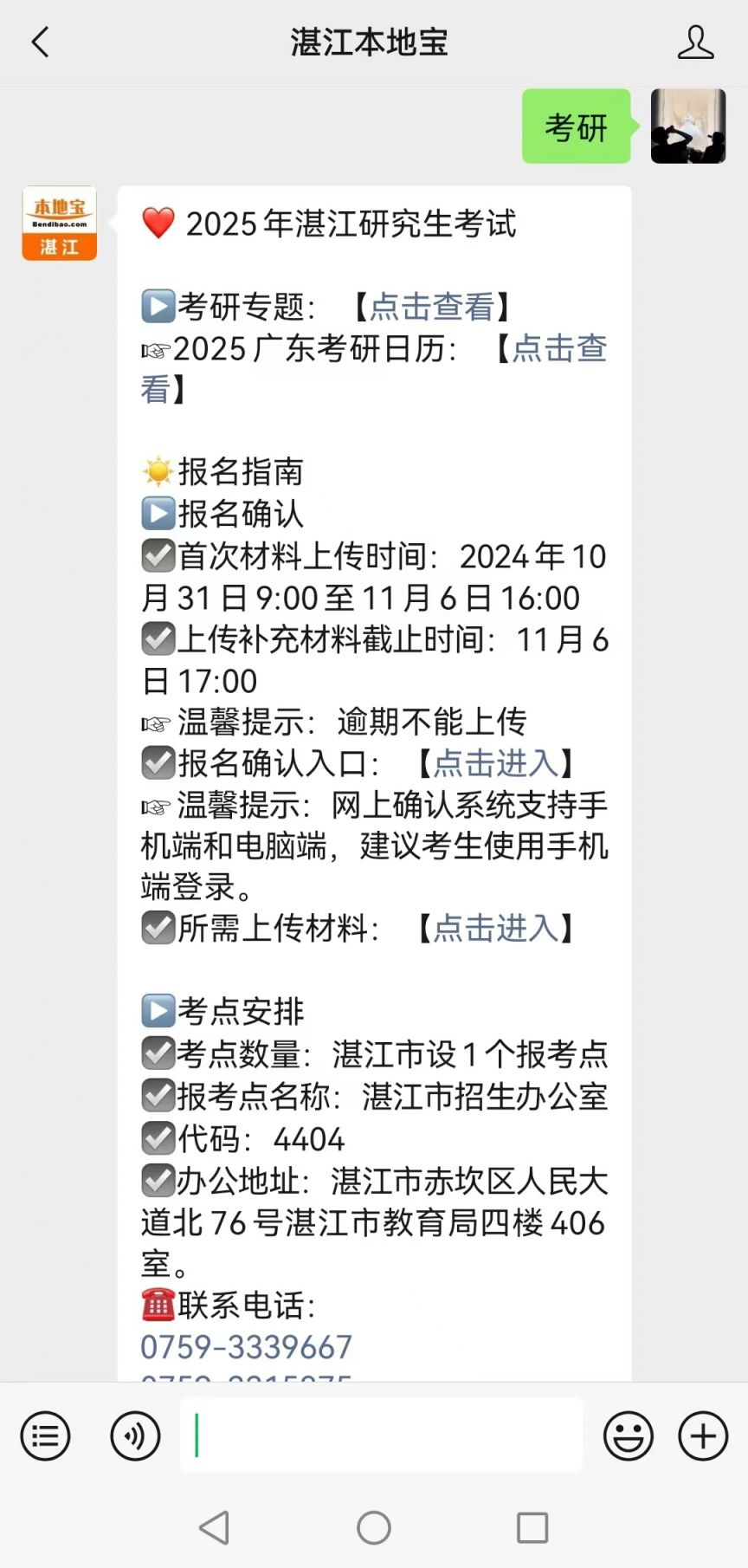This screenshot has height=1568, width=748.
Task: Call phone number 0759-3339667
Action: click(x=247, y=1347)
